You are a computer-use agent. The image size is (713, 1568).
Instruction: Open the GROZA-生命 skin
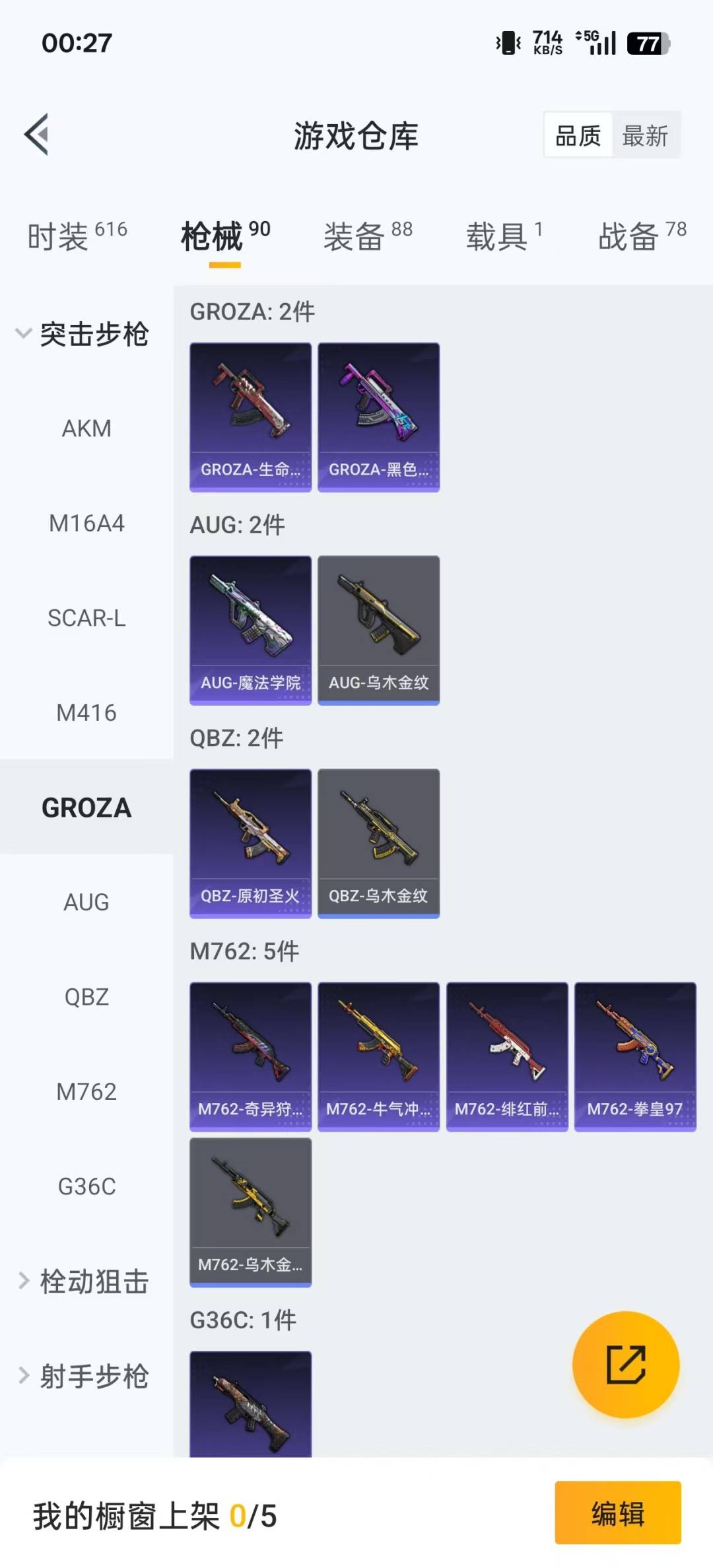pos(250,417)
